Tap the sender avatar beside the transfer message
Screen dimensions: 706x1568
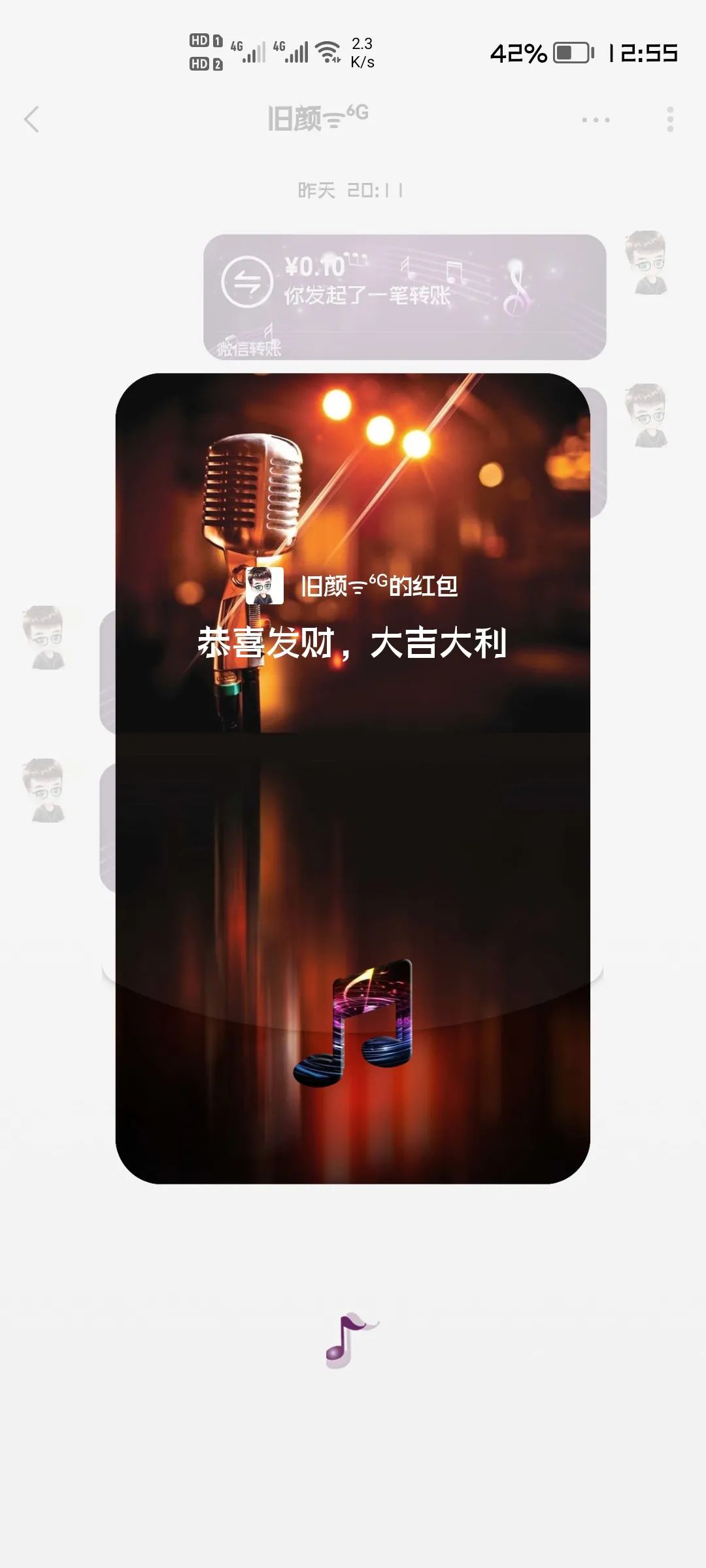pos(646,263)
